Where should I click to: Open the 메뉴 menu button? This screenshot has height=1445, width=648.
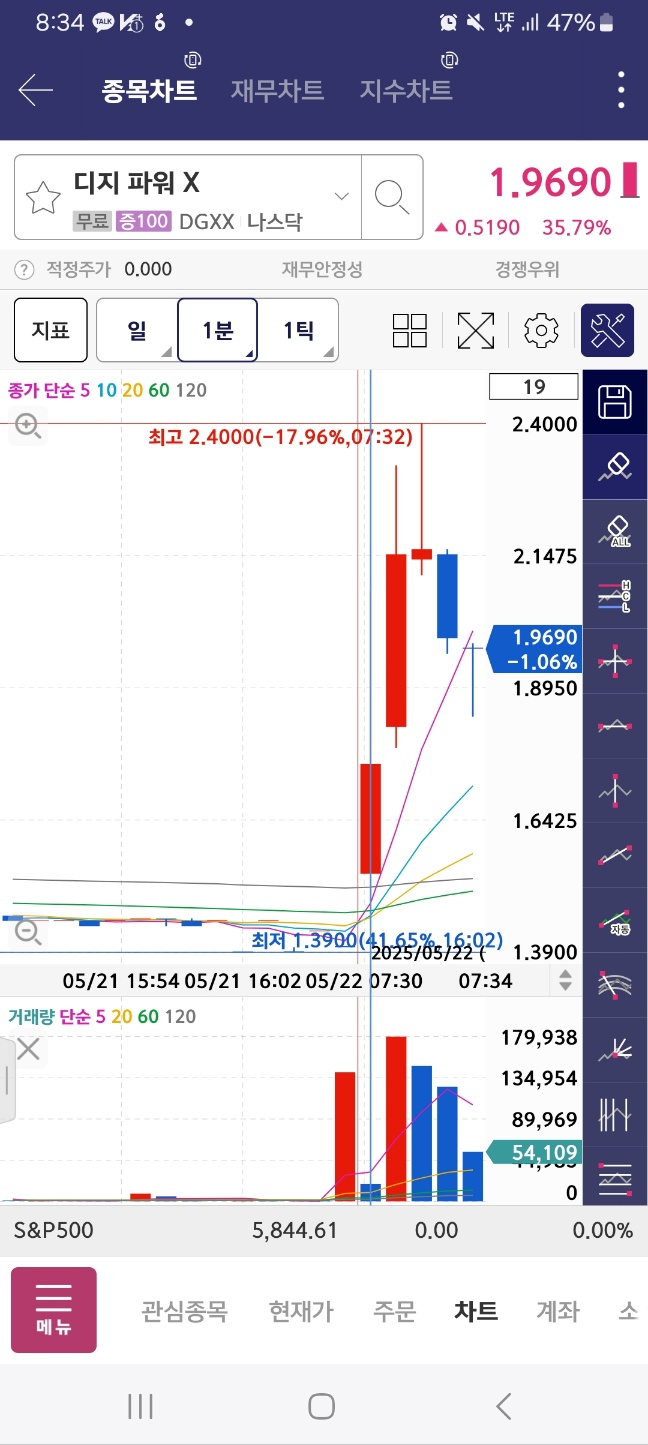pos(54,1310)
